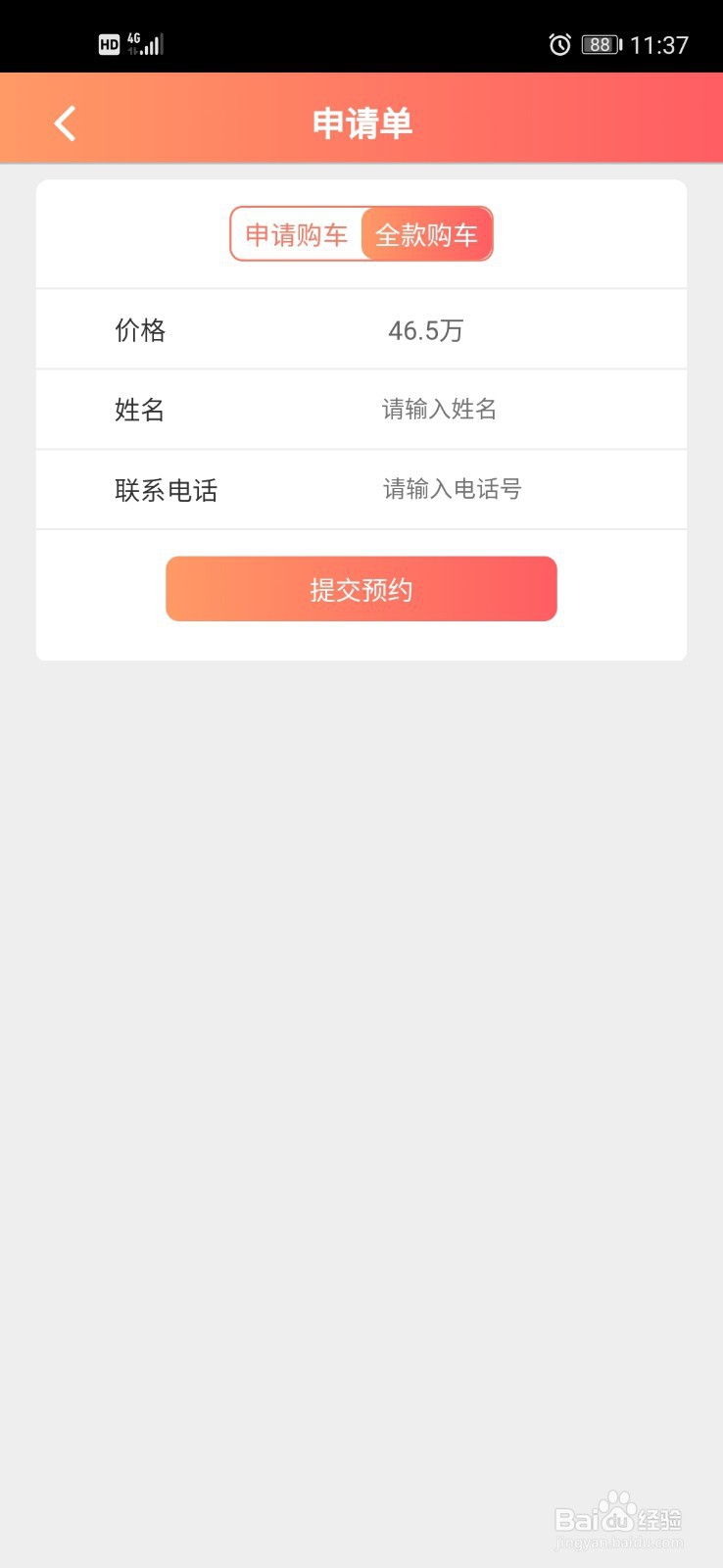This screenshot has height=1568, width=723.
Task: Switch to the 申请购车 tab
Action: [296, 234]
